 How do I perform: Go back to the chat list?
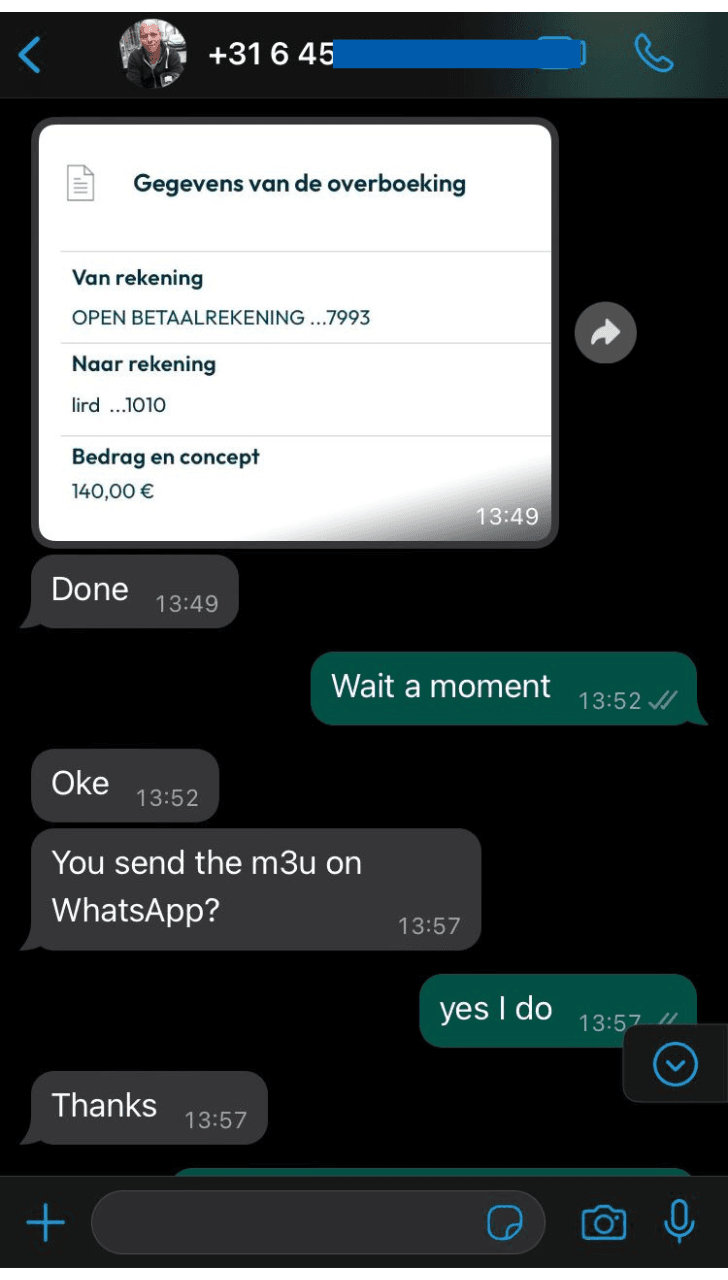(x=31, y=55)
